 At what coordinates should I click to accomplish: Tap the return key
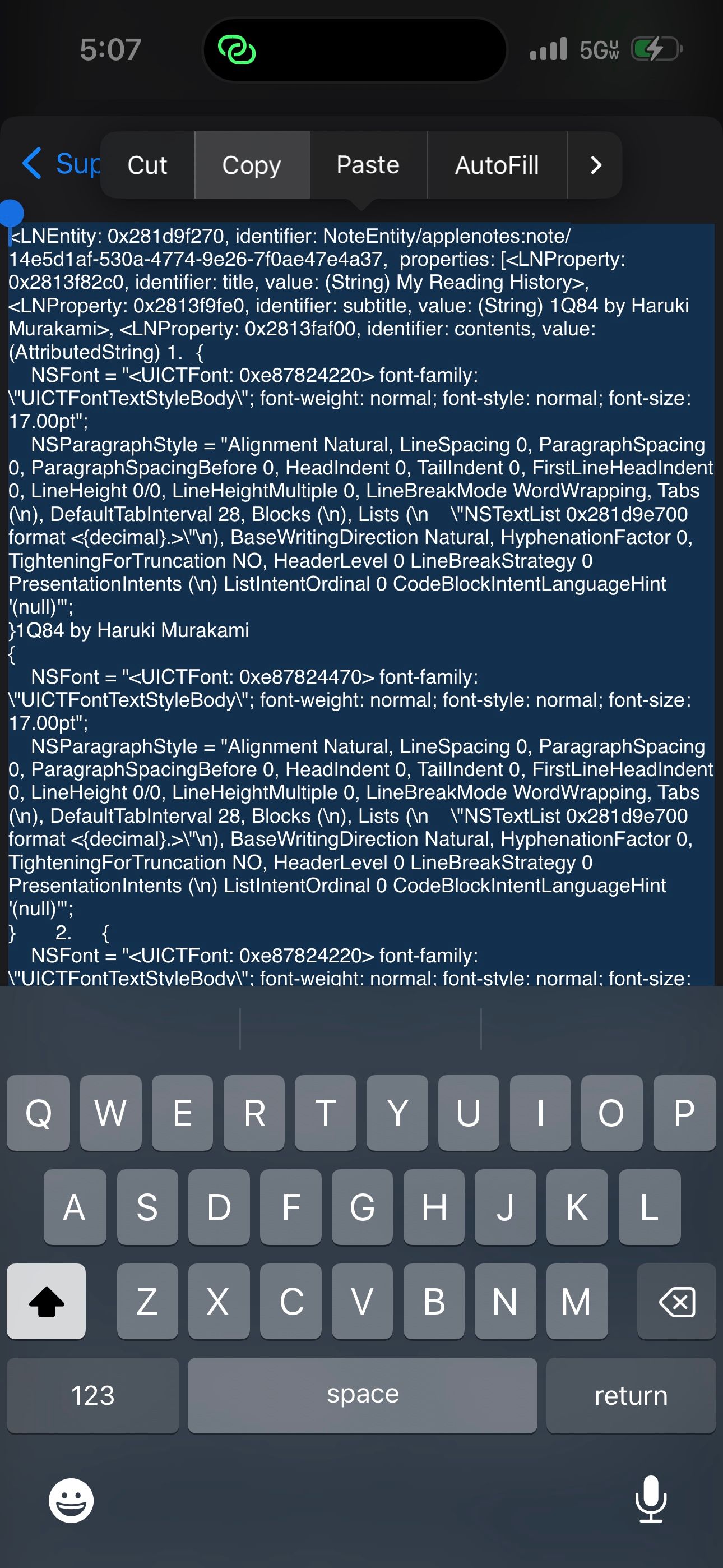point(631,1395)
